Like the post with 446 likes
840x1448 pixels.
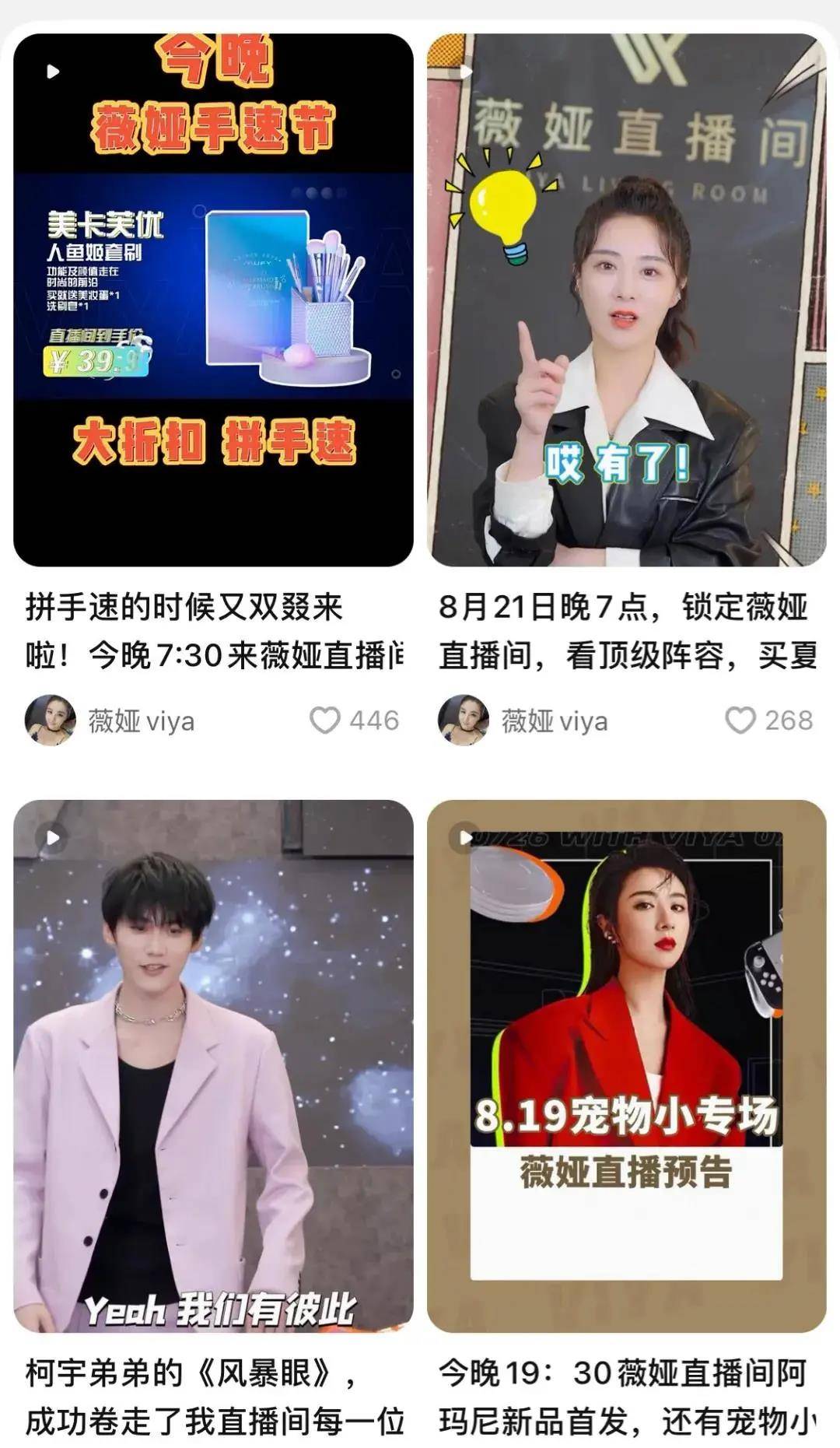point(324,720)
